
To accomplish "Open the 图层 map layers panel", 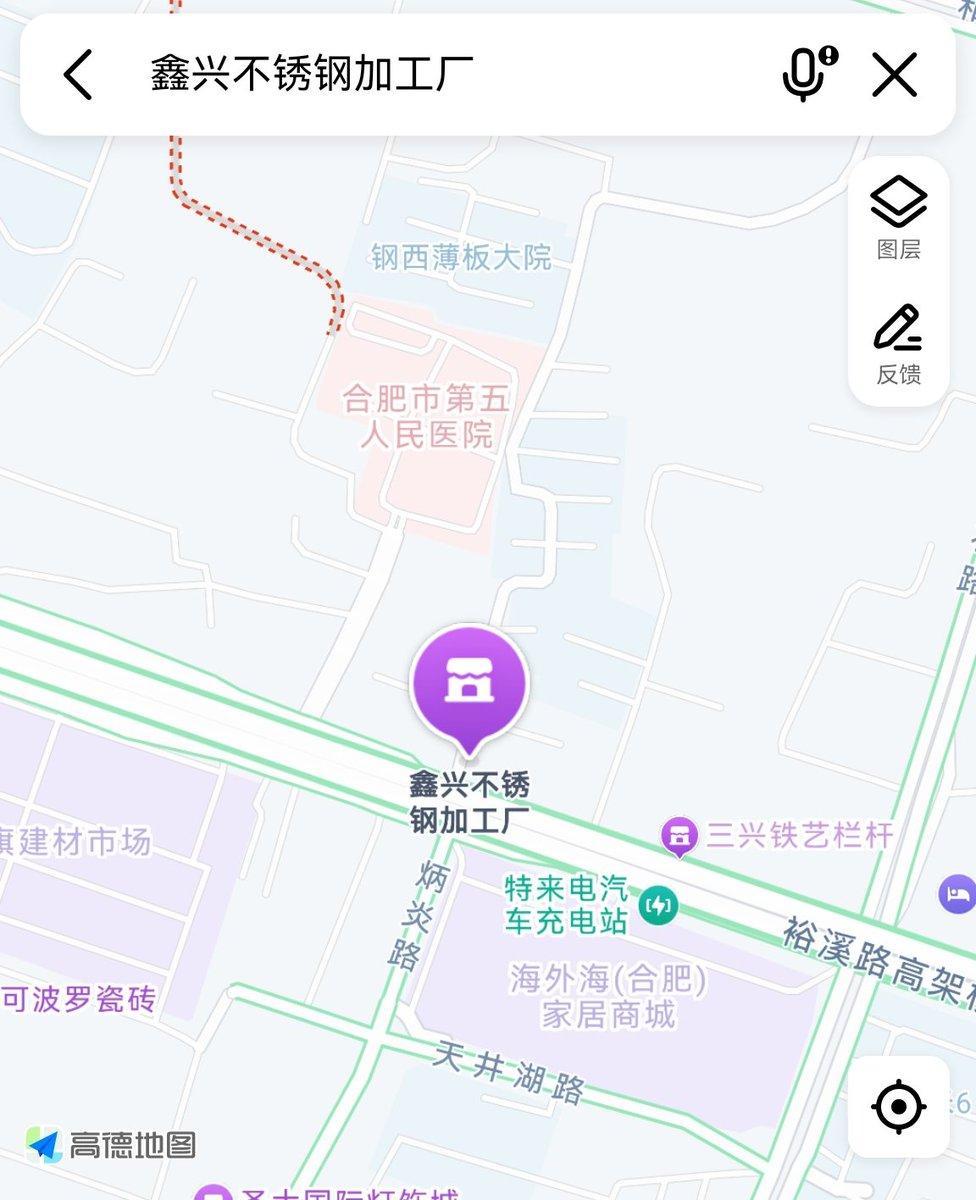I will (x=898, y=218).
